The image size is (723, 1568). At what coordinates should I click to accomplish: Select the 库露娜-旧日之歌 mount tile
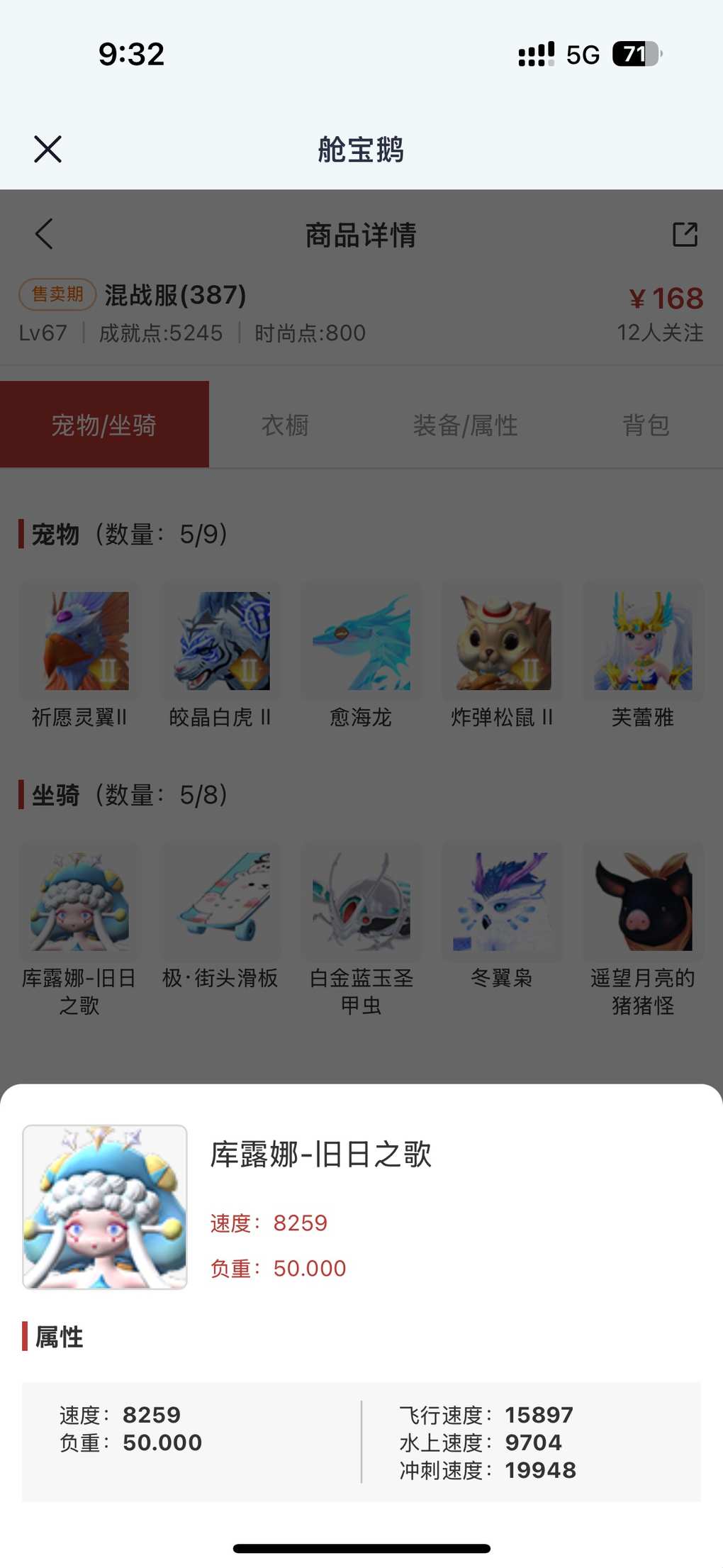pos(79,902)
